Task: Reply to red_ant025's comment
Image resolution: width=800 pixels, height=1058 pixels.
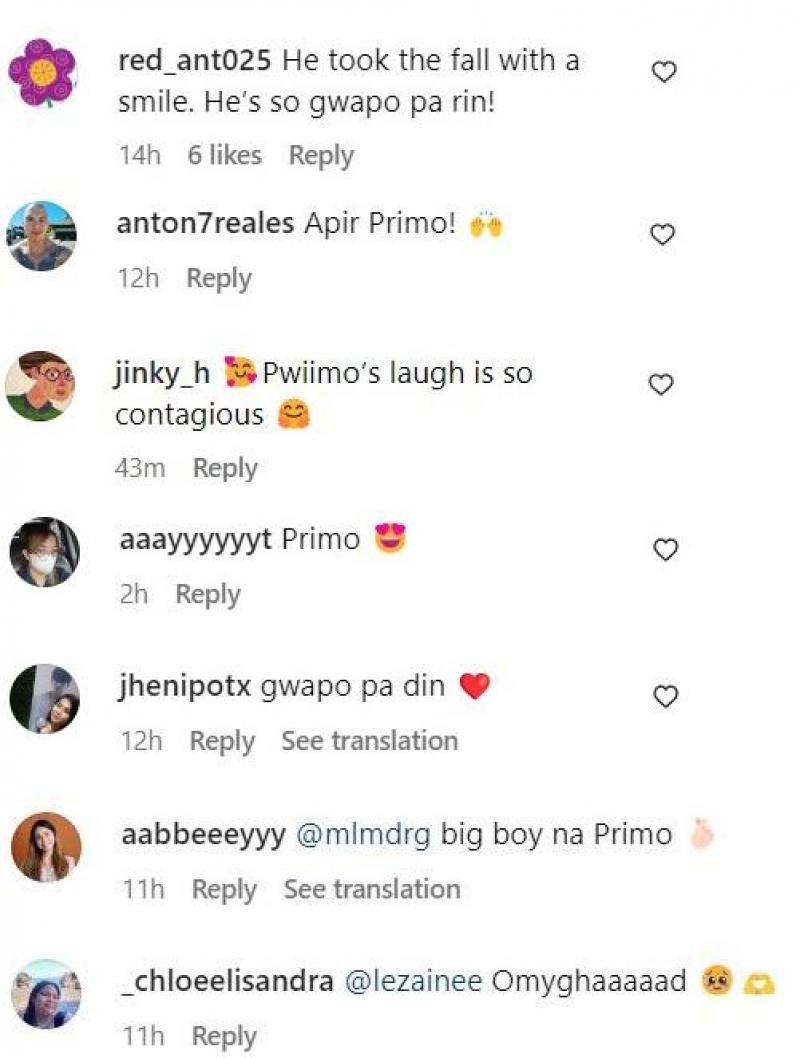Action: [321, 156]
